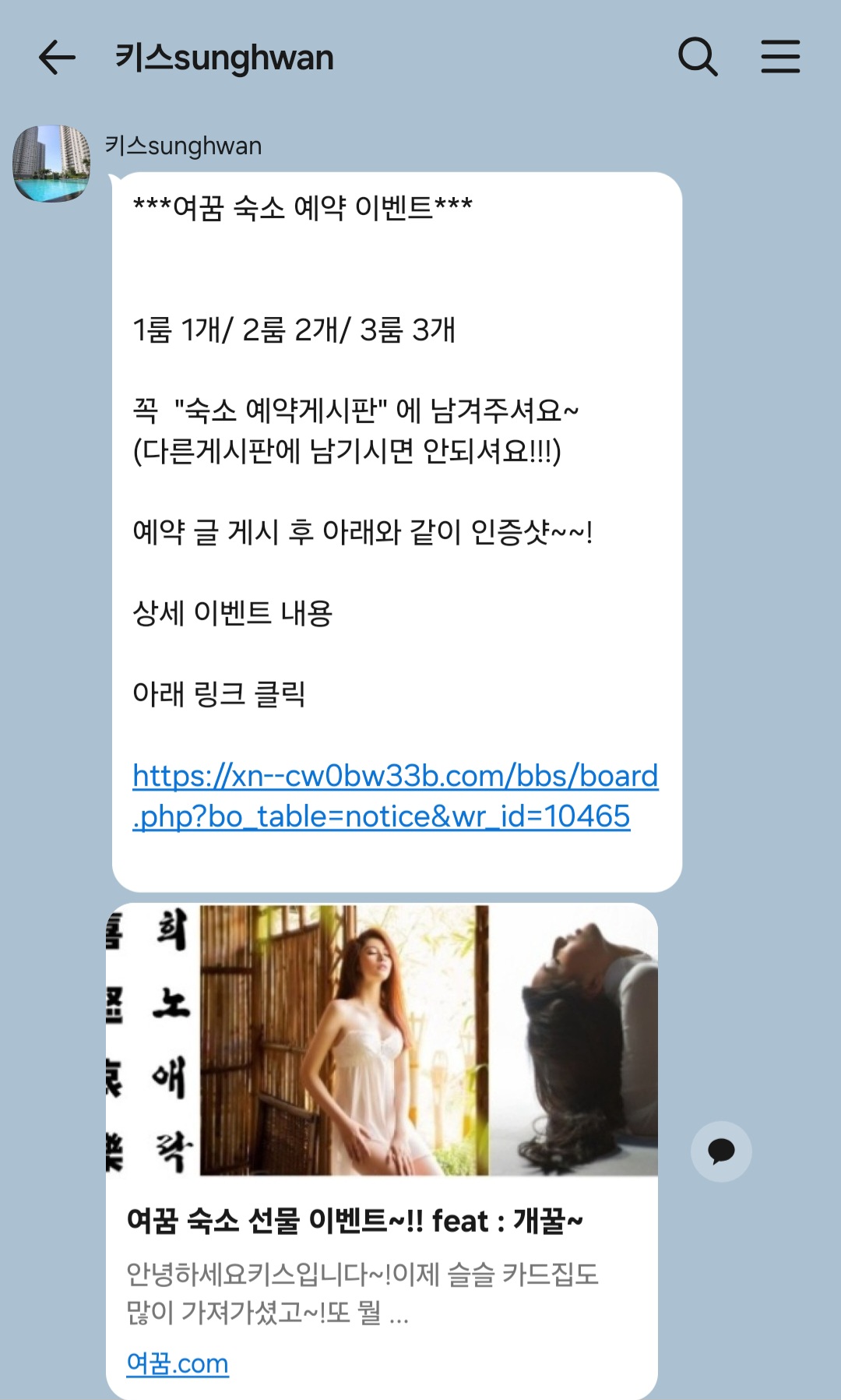Open the xn--cw0bw33b.com board link
Image resolution: width=841 pixels, height=1400 pixels.
(x=395, y=795)
